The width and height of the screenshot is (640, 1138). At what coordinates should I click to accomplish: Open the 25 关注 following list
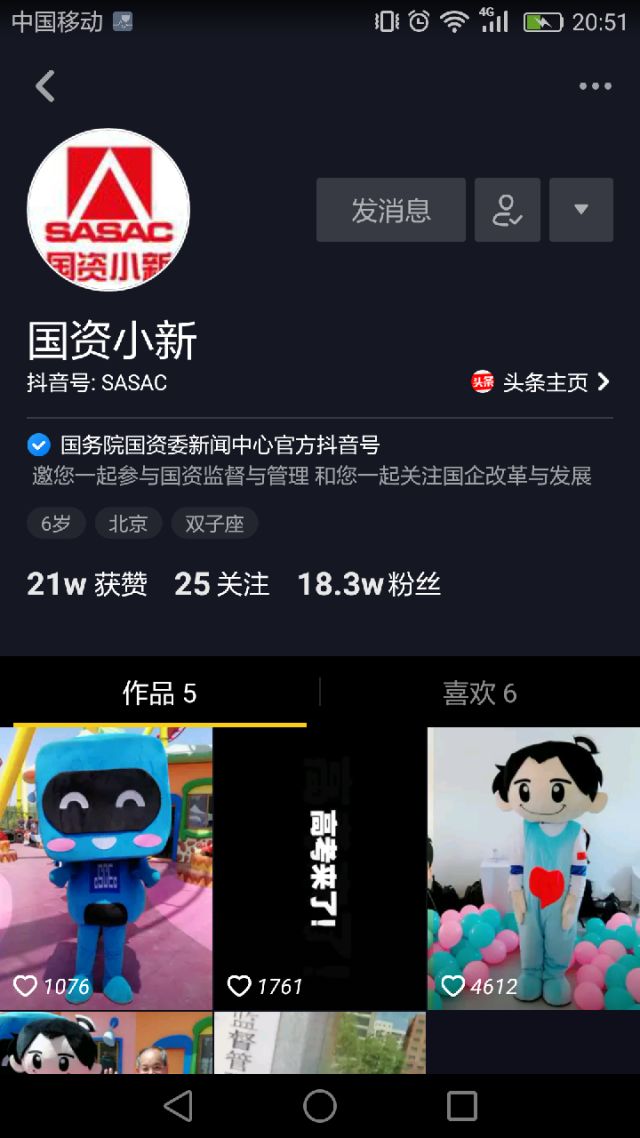[222, 584]
